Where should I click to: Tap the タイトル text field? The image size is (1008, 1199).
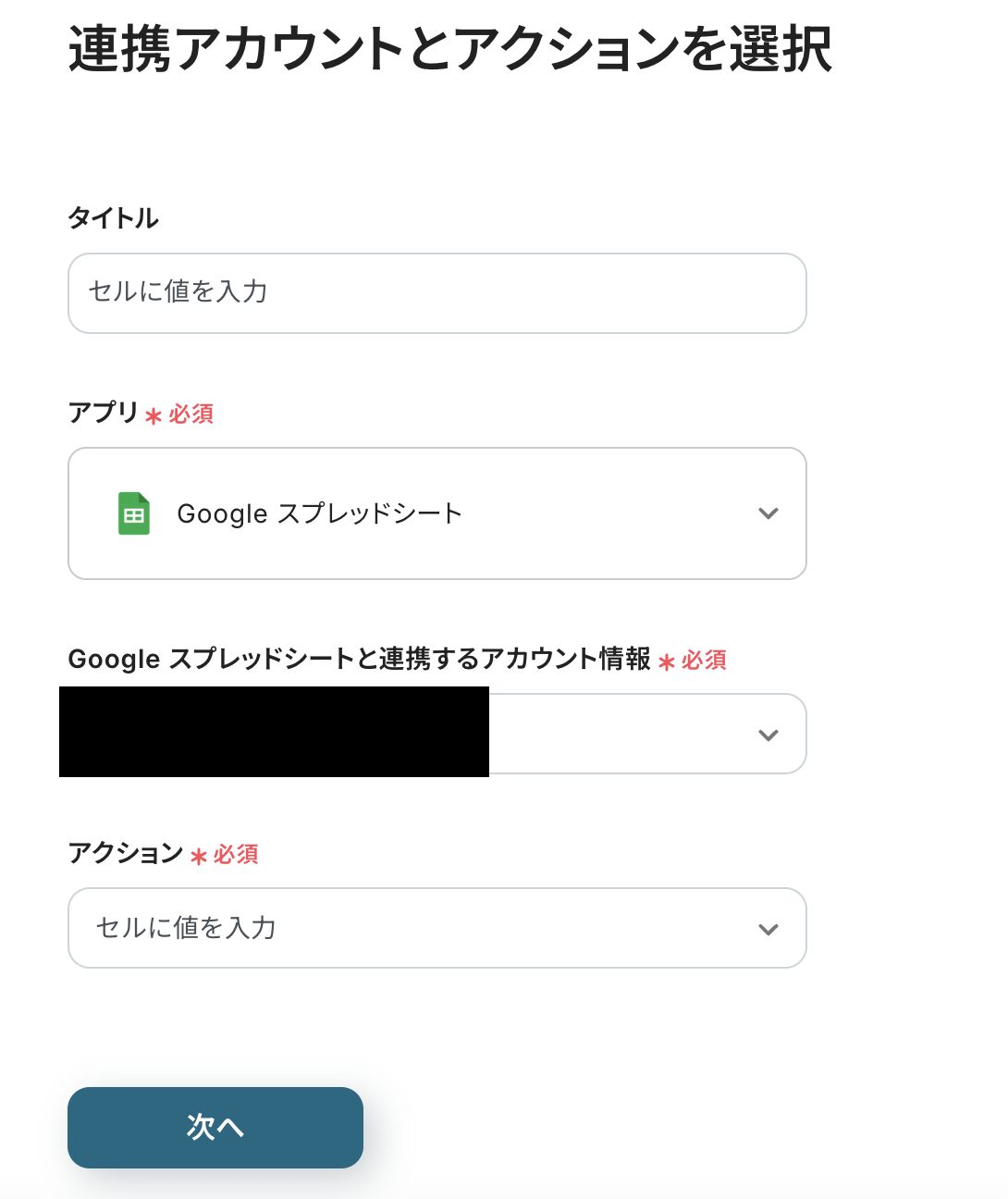pyautogui.click(x=436, y=293)
